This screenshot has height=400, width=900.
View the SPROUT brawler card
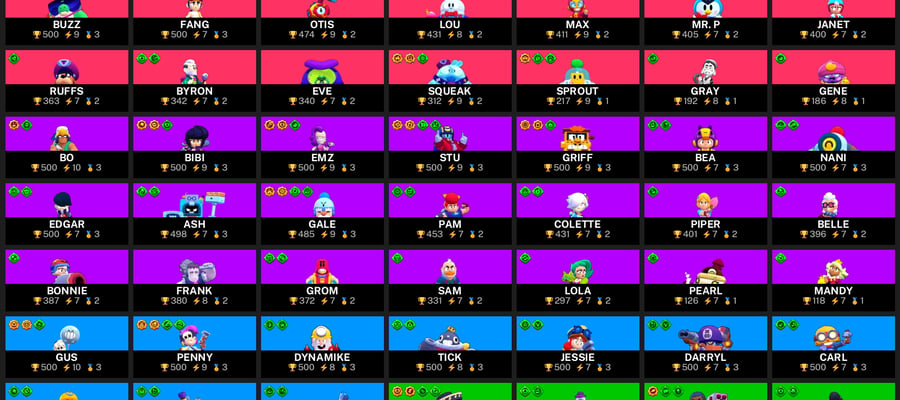(x=578, y=81)
